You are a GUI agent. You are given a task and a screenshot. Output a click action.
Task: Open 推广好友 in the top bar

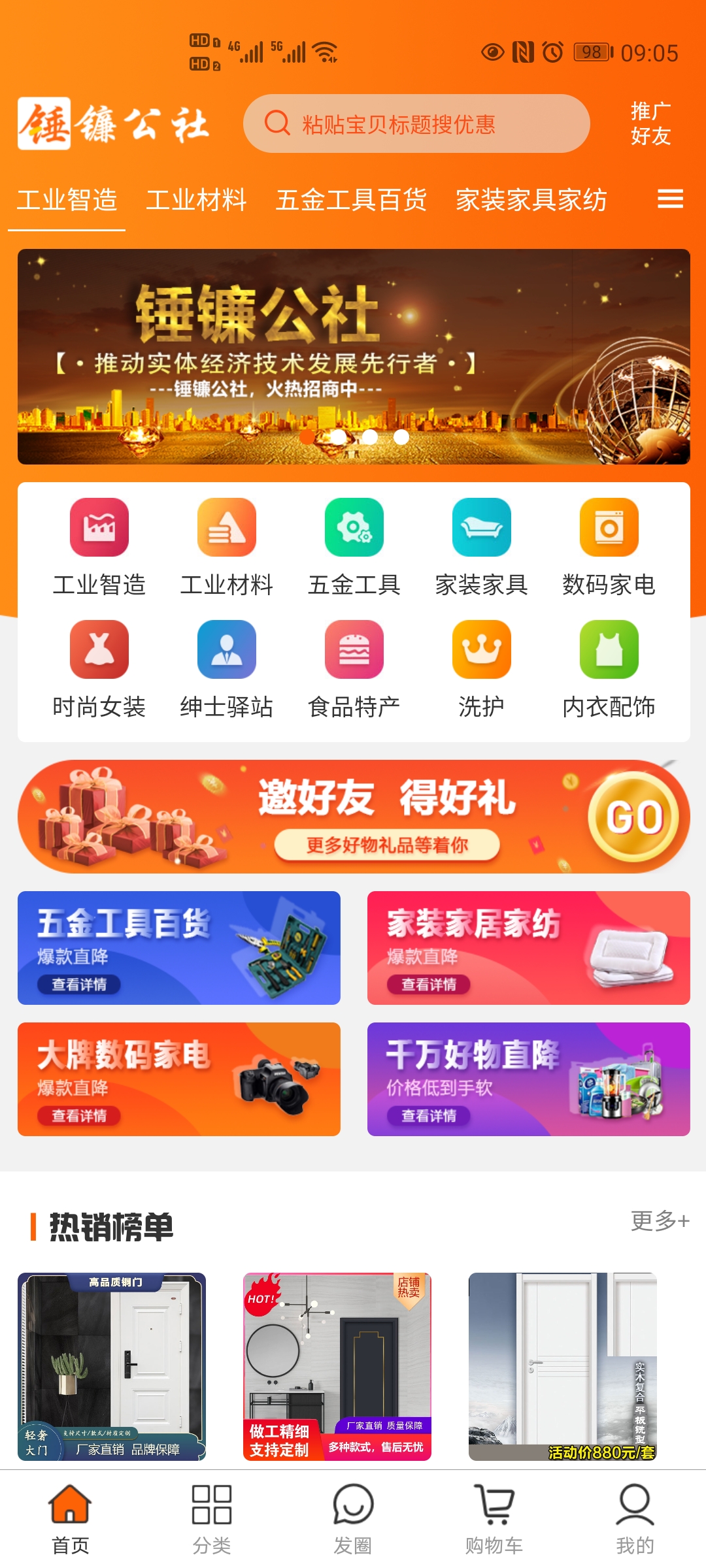tap(650, 123)
